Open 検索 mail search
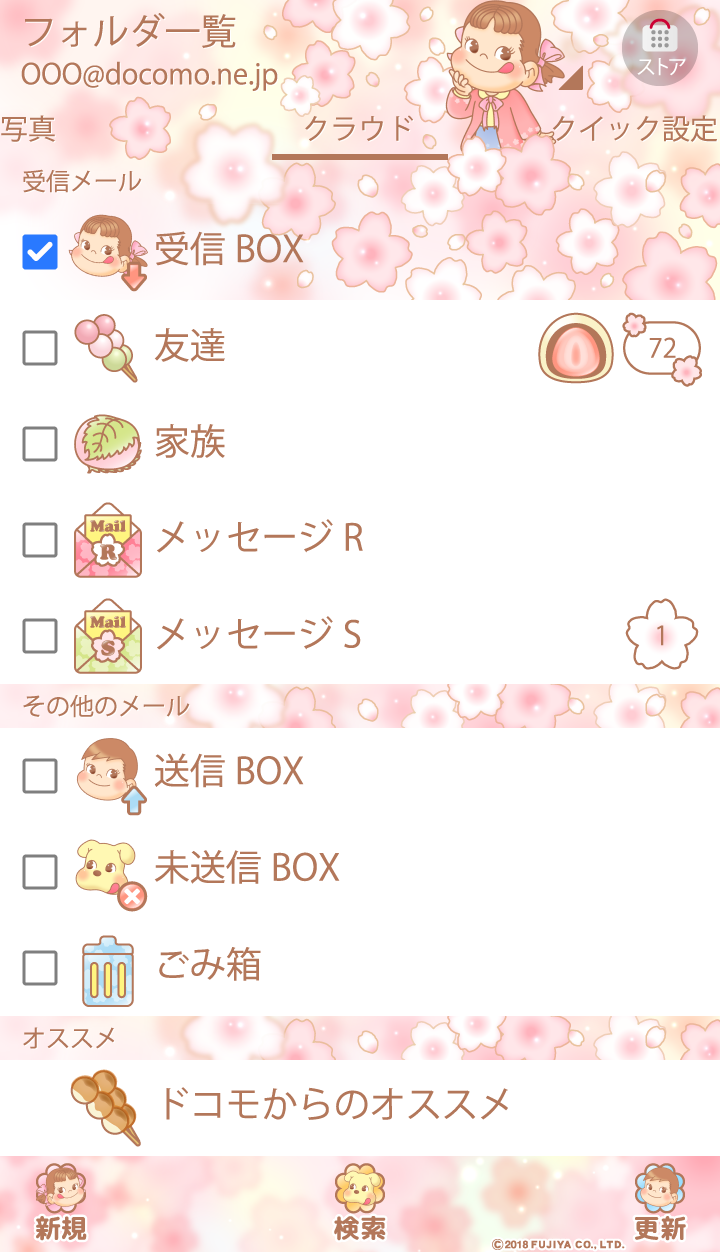This screenshot has height=1252, width=720. (359, 1204)
